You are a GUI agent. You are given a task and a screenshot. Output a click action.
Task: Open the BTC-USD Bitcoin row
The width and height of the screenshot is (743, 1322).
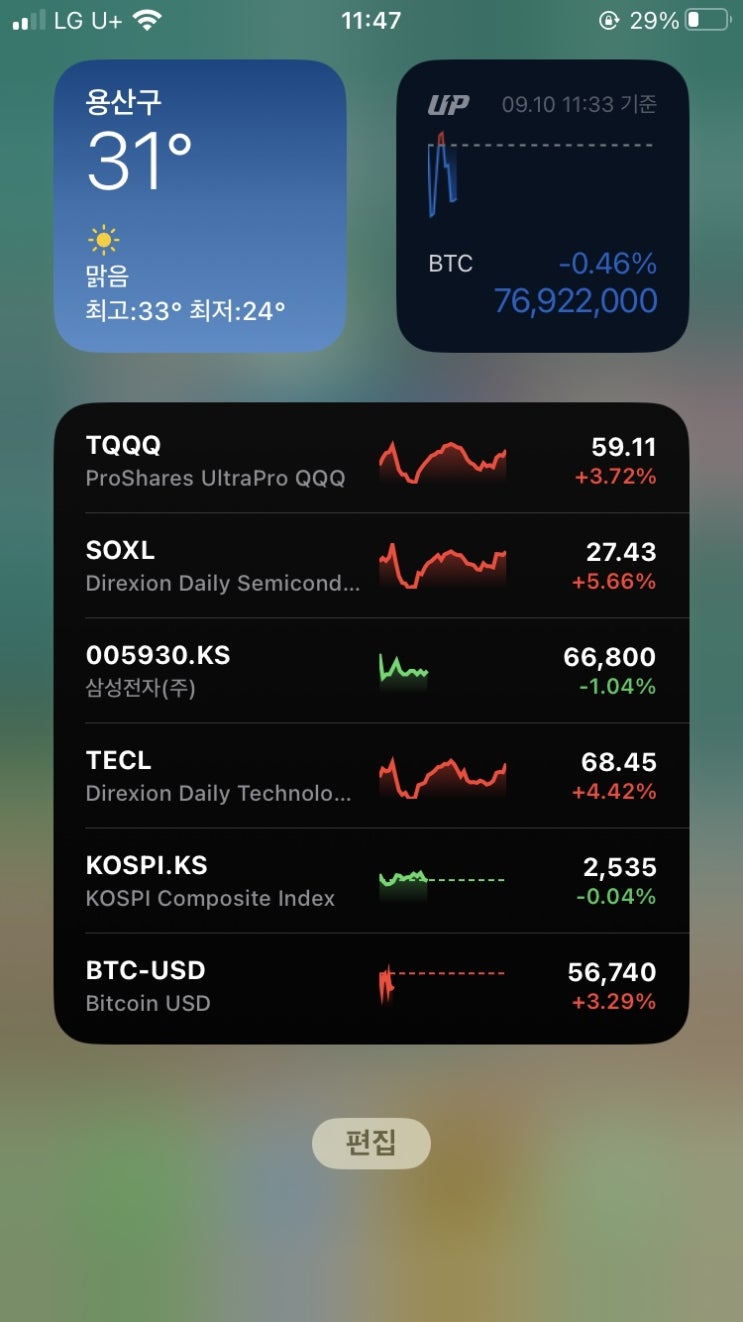point(371,986)
